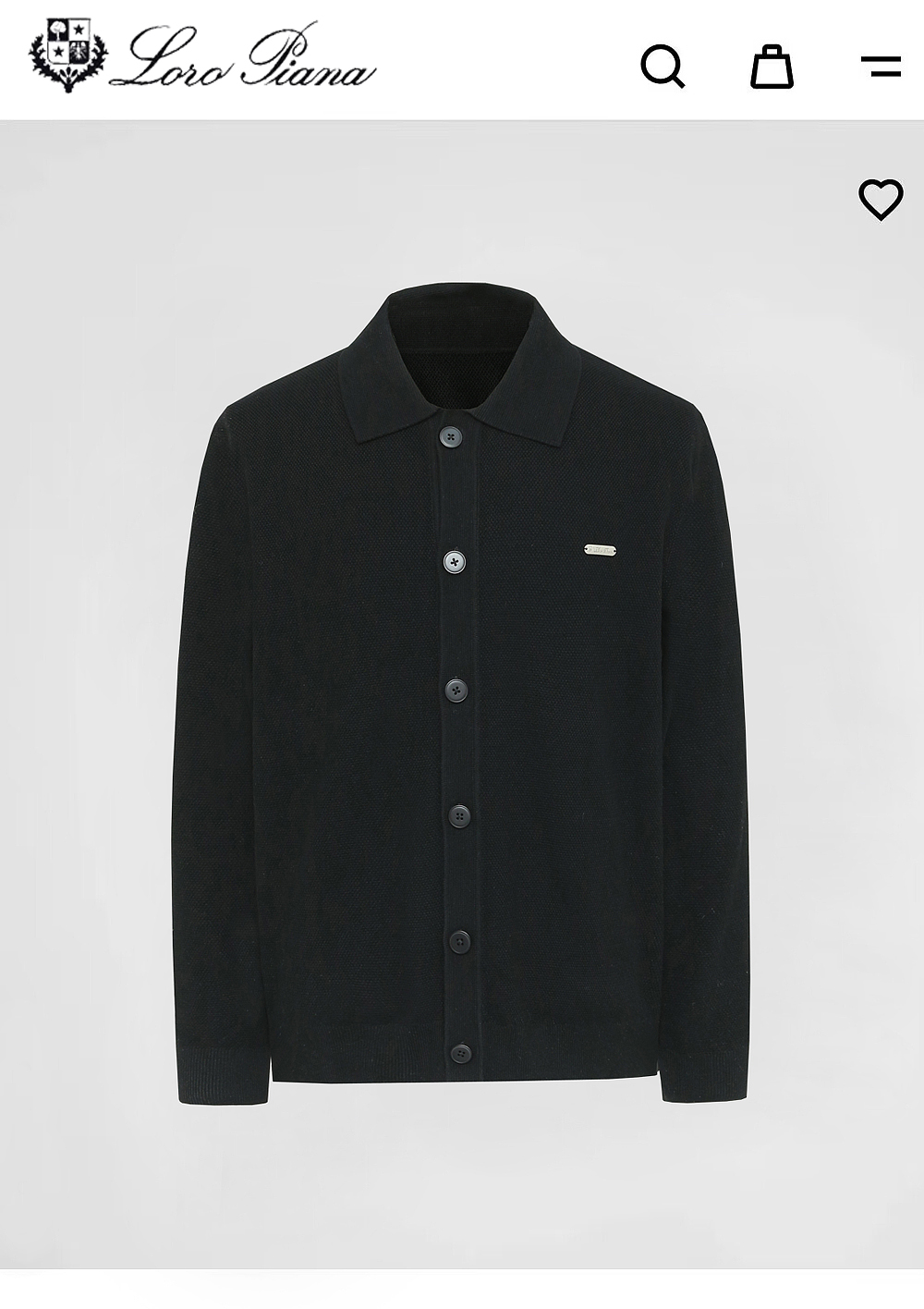Add the black cardigan to wishlist
Viewport: 924px width, 1309px height.
click(881, 199)
